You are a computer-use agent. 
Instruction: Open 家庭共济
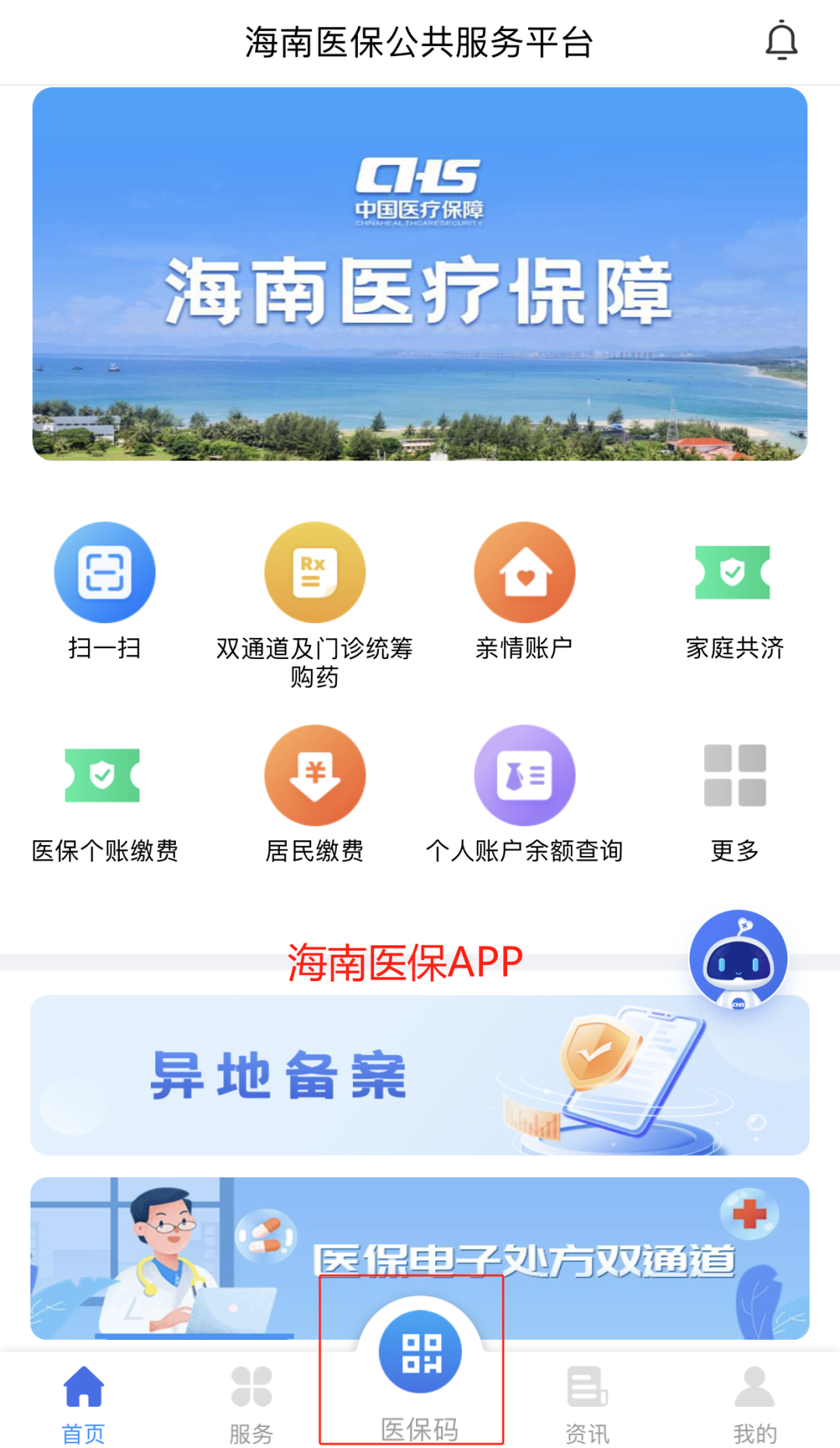pos(734,591)
